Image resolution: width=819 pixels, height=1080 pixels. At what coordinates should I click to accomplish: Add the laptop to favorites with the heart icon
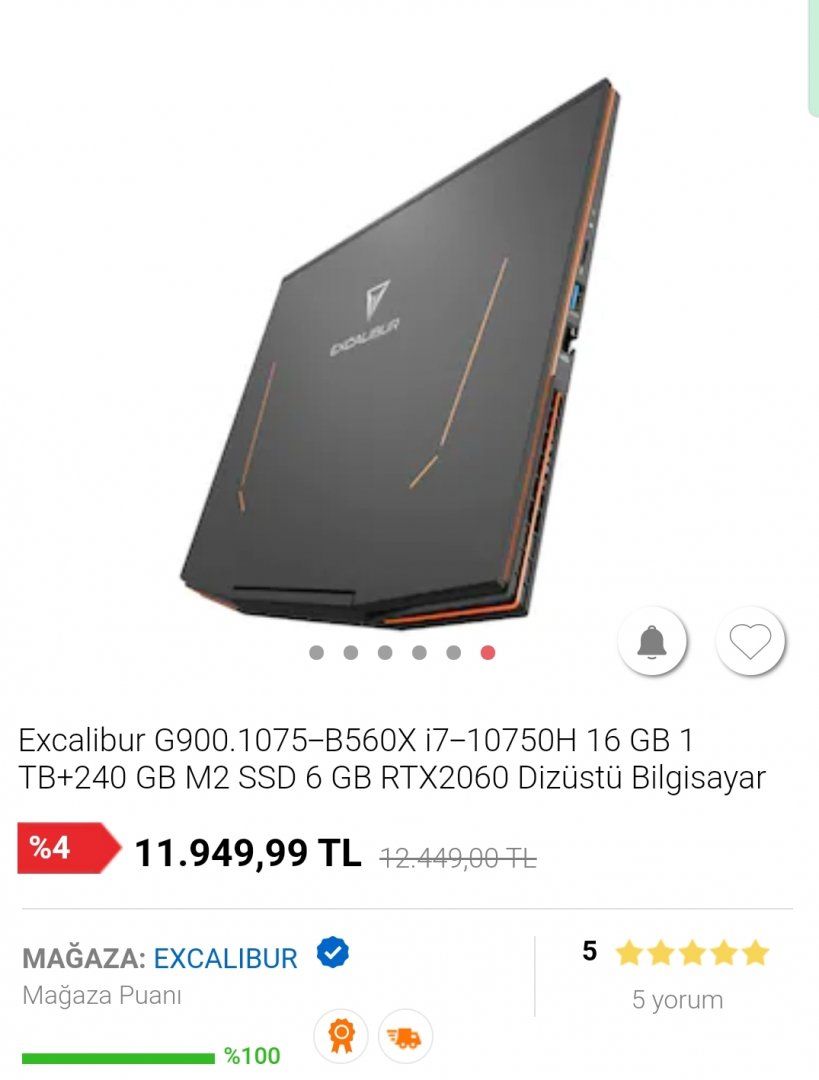pos(750,640)
